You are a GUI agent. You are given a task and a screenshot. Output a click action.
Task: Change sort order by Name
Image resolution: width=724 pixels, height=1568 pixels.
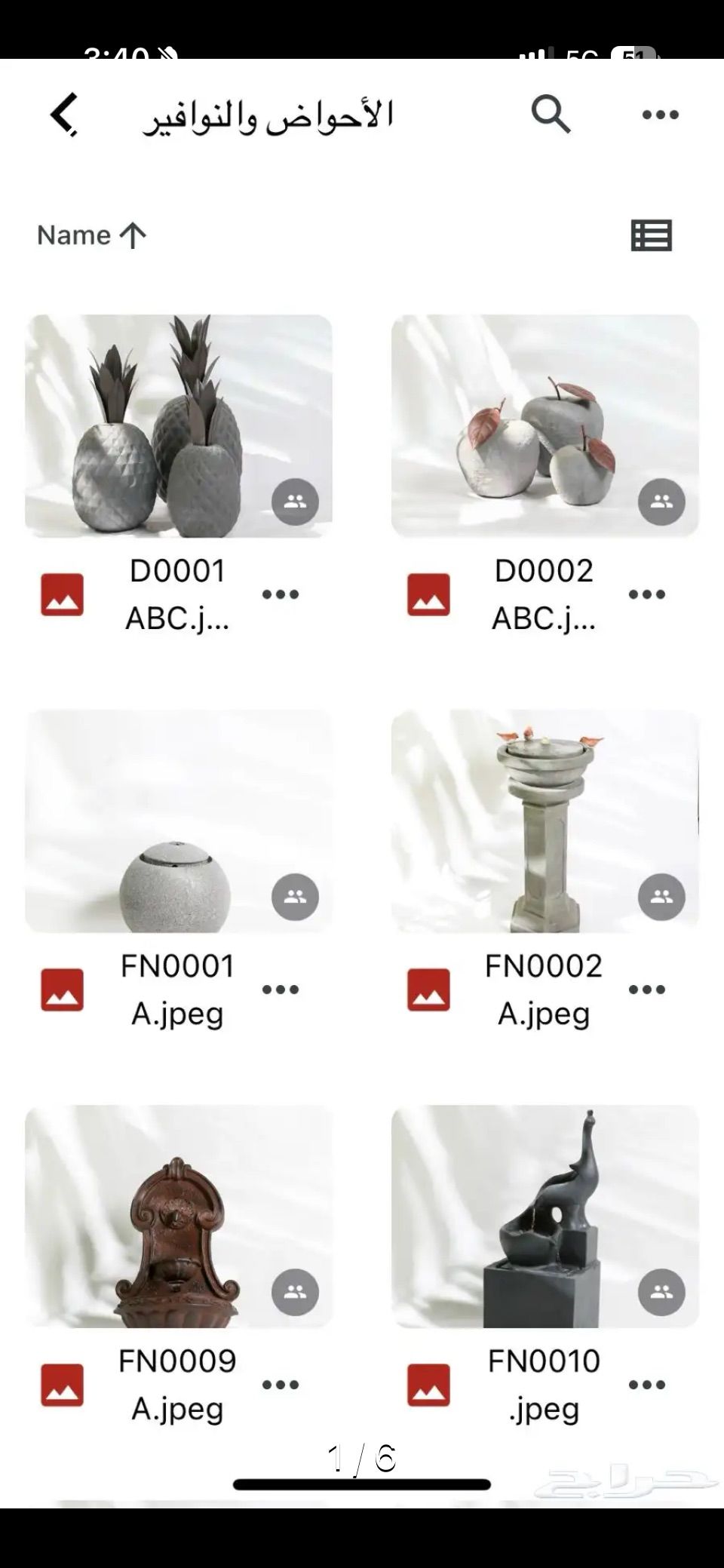coord(91,235)
